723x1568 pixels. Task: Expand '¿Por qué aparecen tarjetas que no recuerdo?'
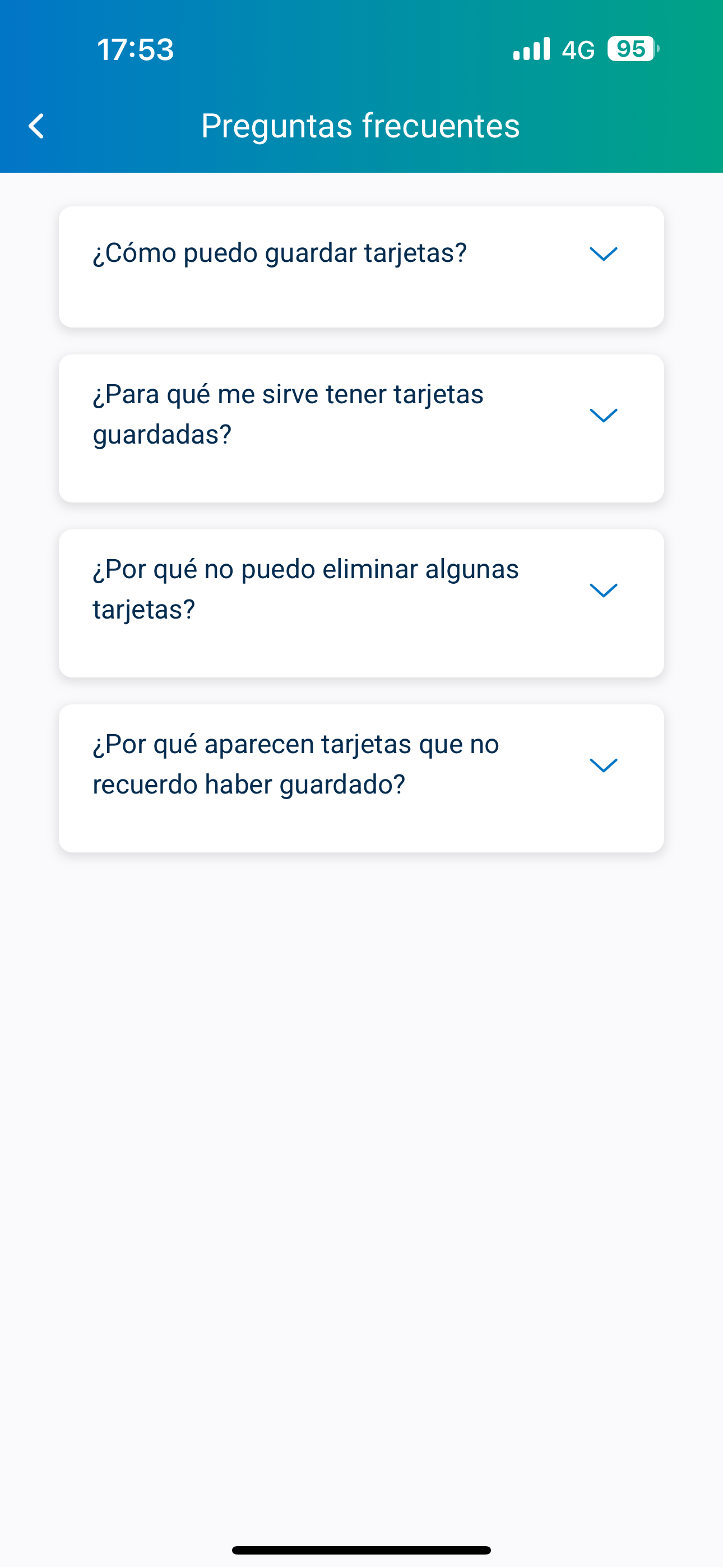pos(603,765)
